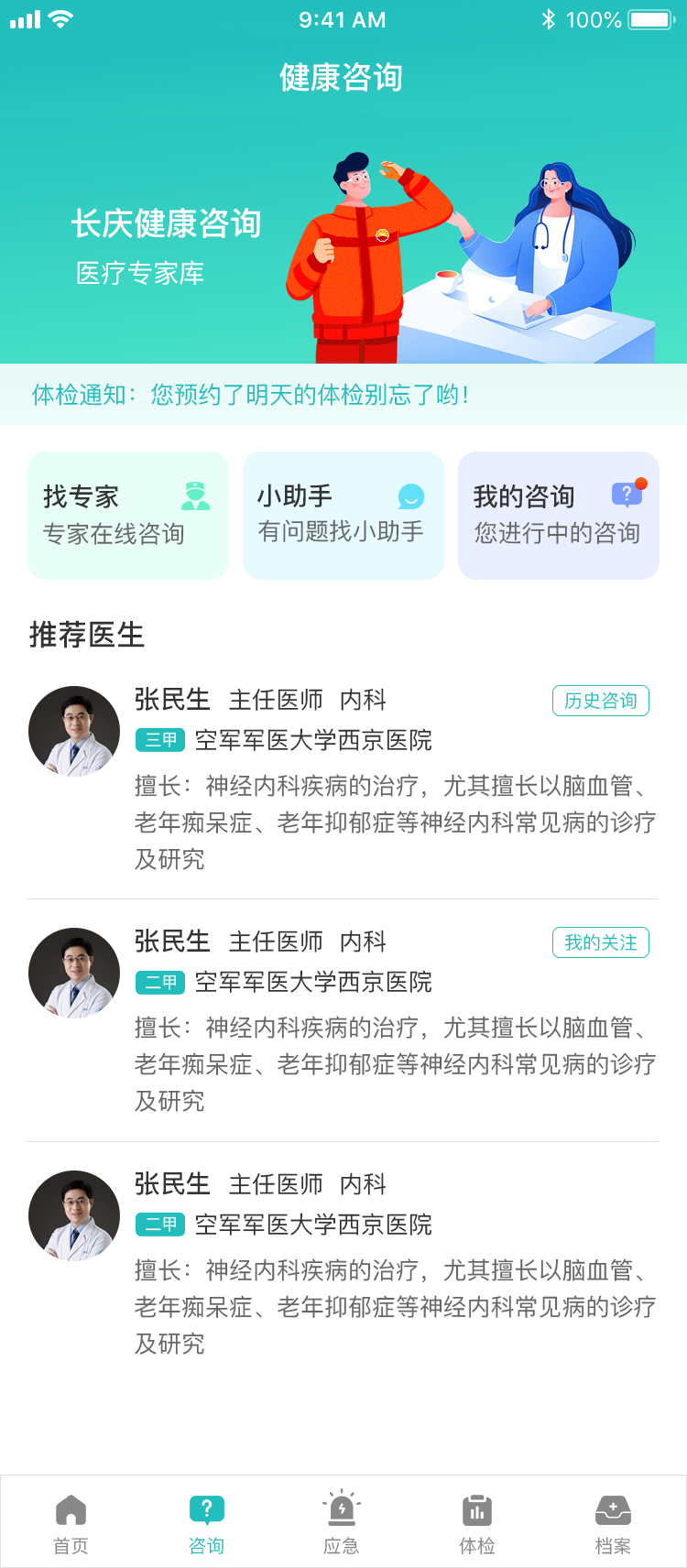Open the 首页 home tab icon

(x=71, y=1508)
